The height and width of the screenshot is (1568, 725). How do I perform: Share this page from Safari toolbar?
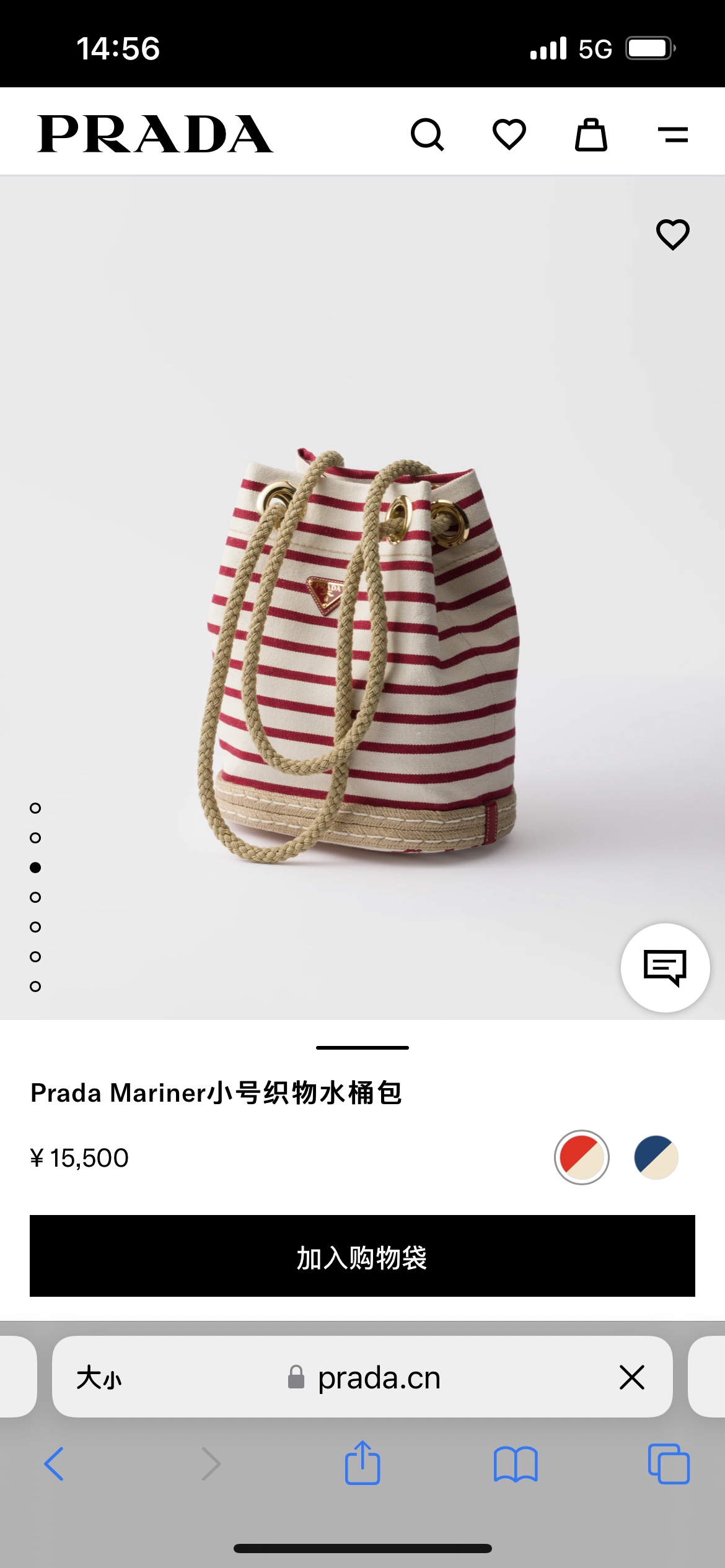click(x=362, y=1464)
